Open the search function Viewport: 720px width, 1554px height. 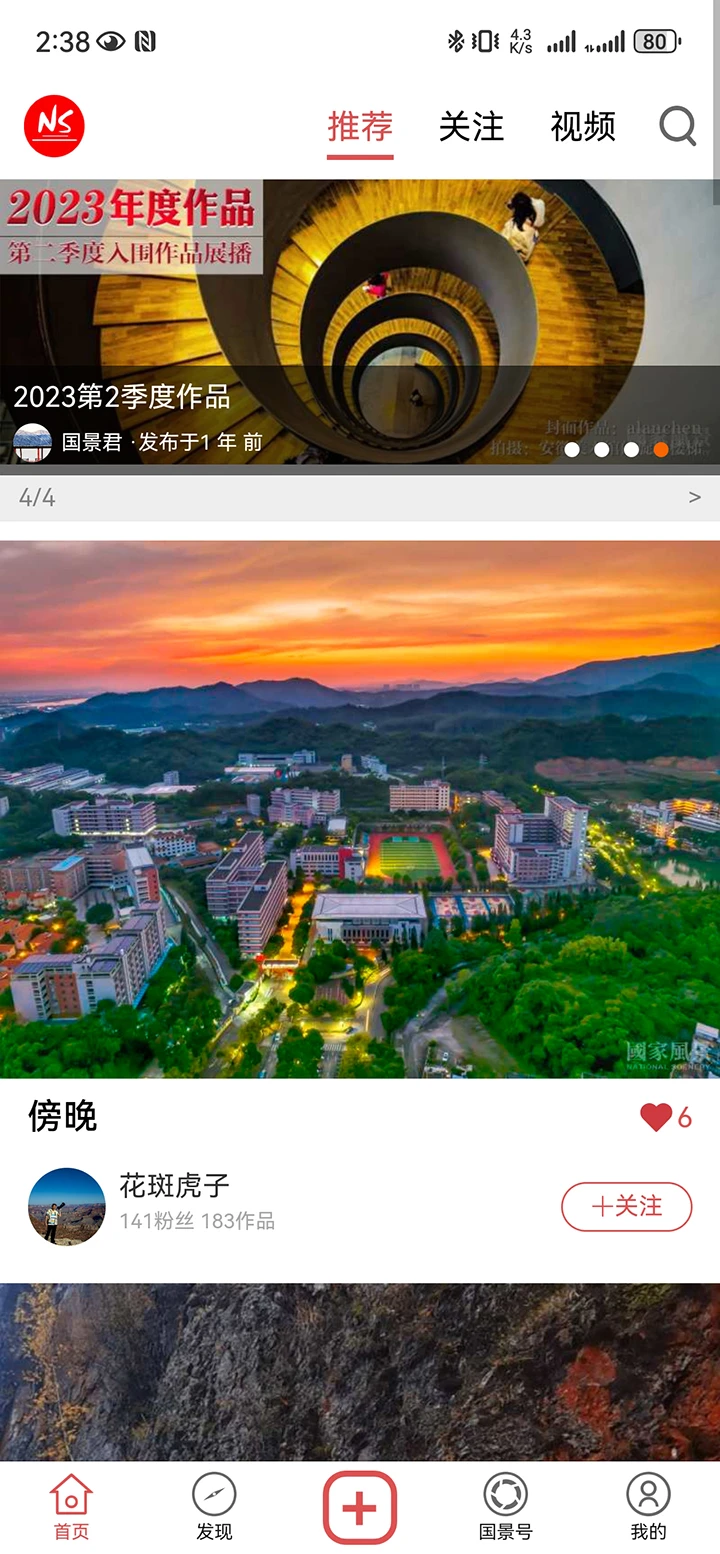click(x=678, y=126)
